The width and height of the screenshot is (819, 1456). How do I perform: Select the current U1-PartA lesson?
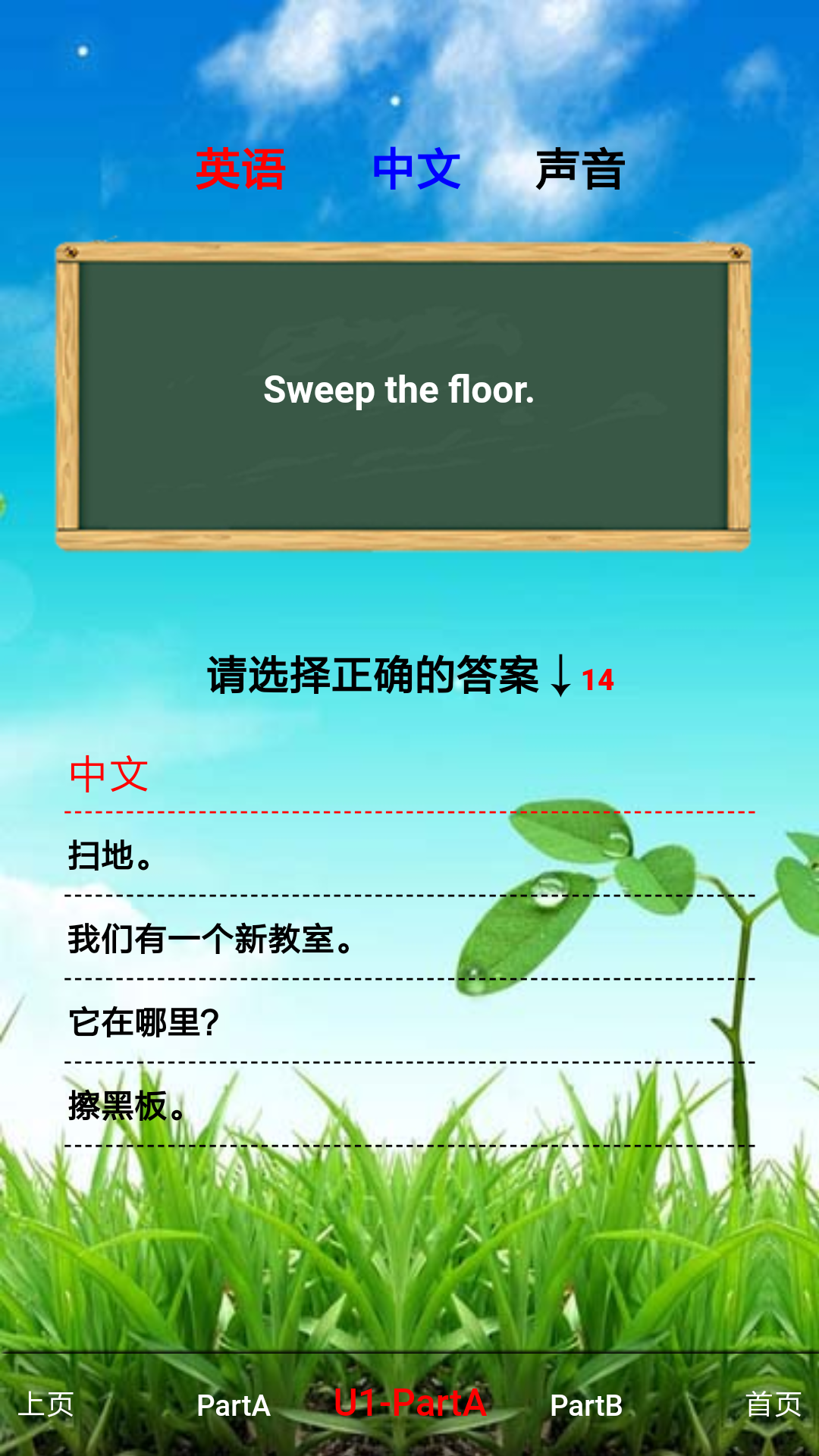[x=409, y=1405]
